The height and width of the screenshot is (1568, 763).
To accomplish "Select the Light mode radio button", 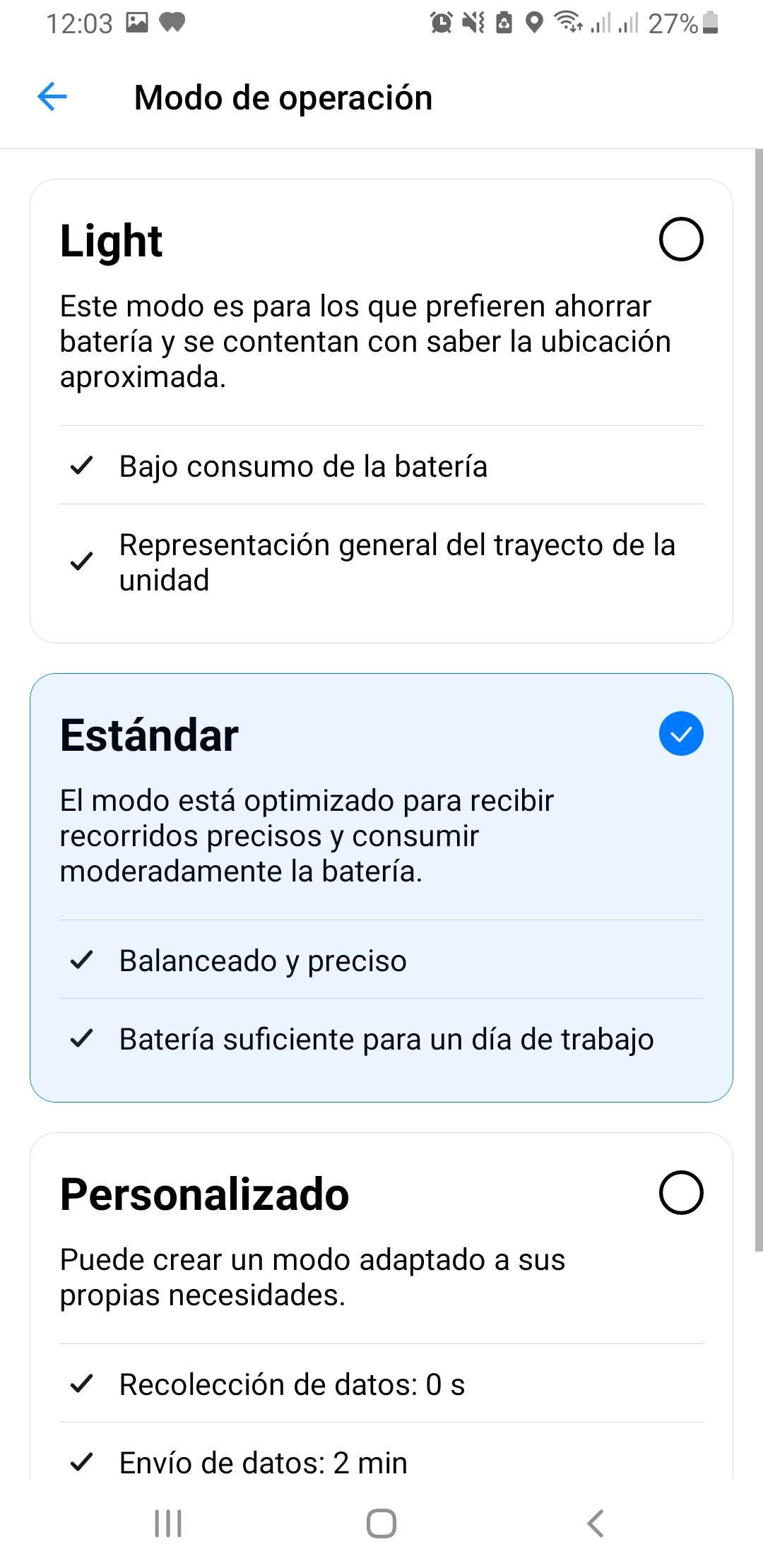I will coord(681,239).
